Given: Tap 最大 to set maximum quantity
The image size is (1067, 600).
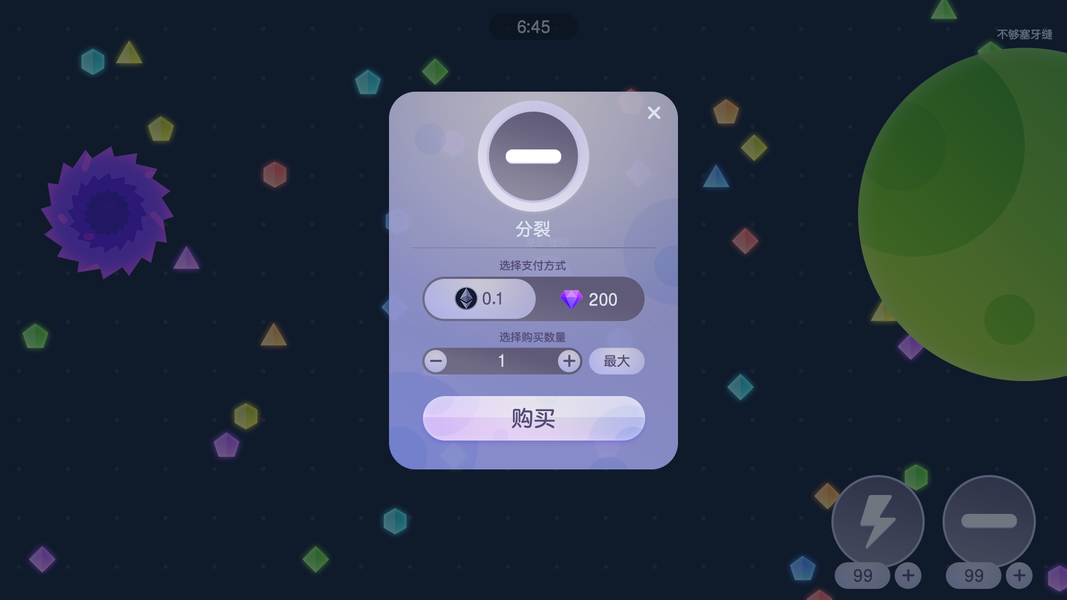Looking at the screenshot, I should pyautogui.click(x=617, y=361).
